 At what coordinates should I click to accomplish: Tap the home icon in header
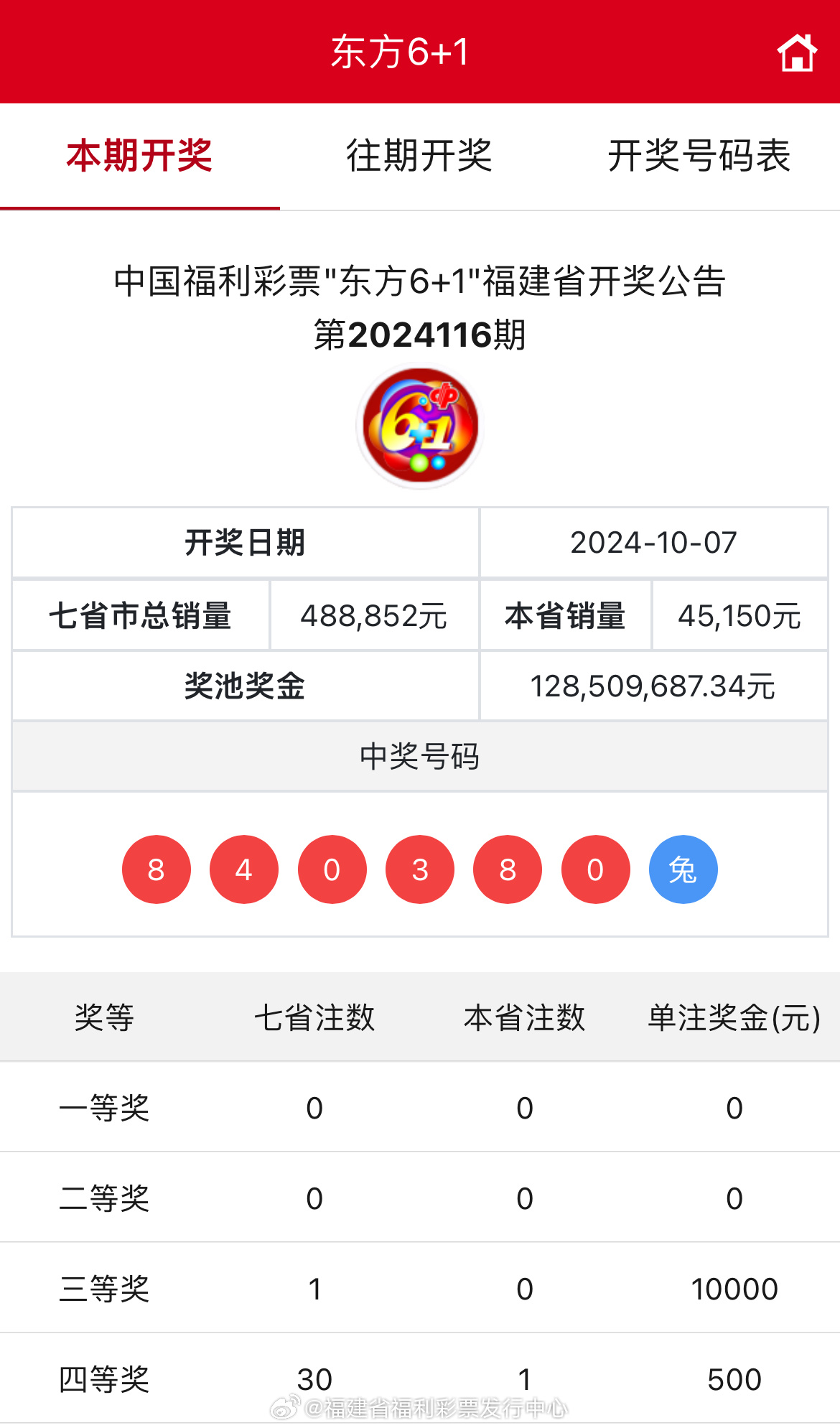[x=797, y=52]
